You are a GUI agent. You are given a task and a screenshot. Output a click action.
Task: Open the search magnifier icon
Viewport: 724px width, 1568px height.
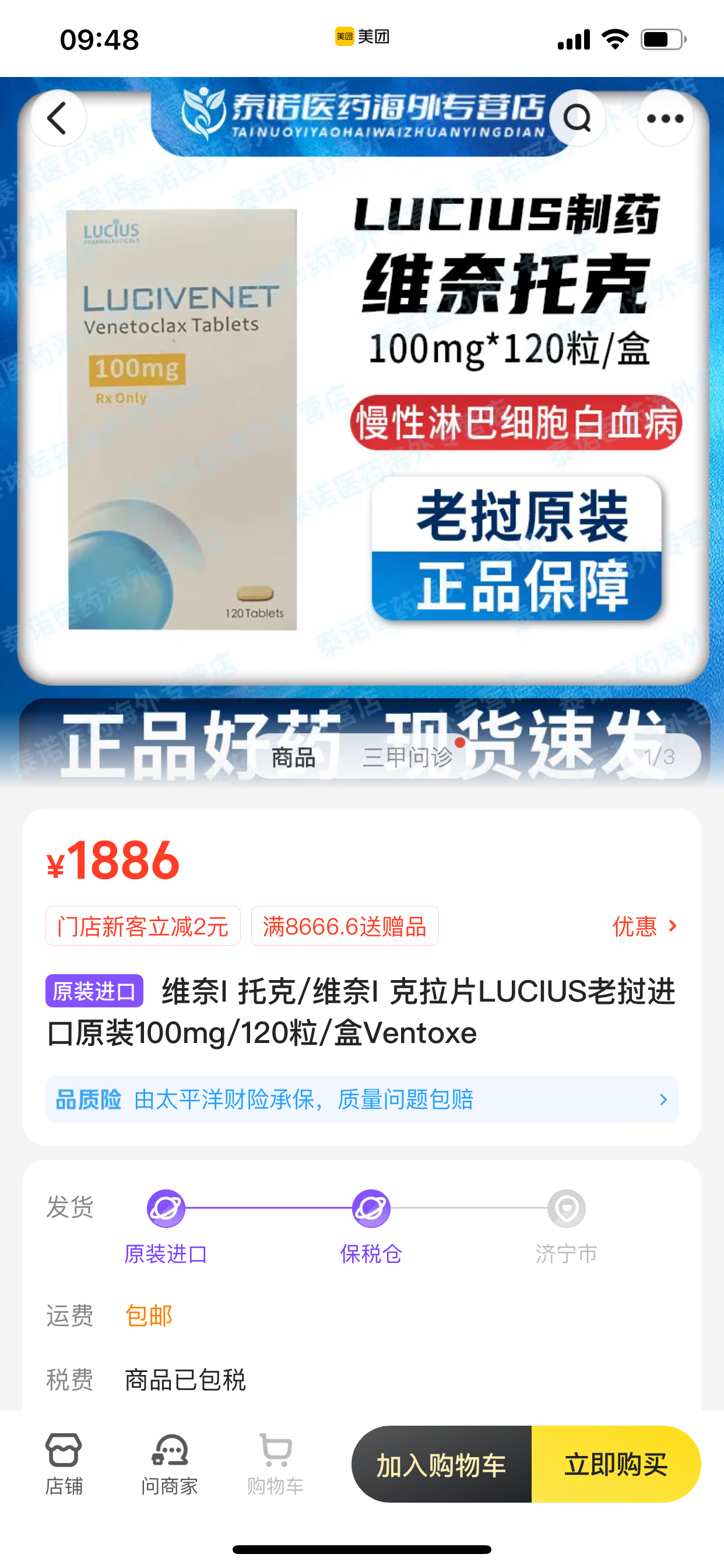(577, 118)
